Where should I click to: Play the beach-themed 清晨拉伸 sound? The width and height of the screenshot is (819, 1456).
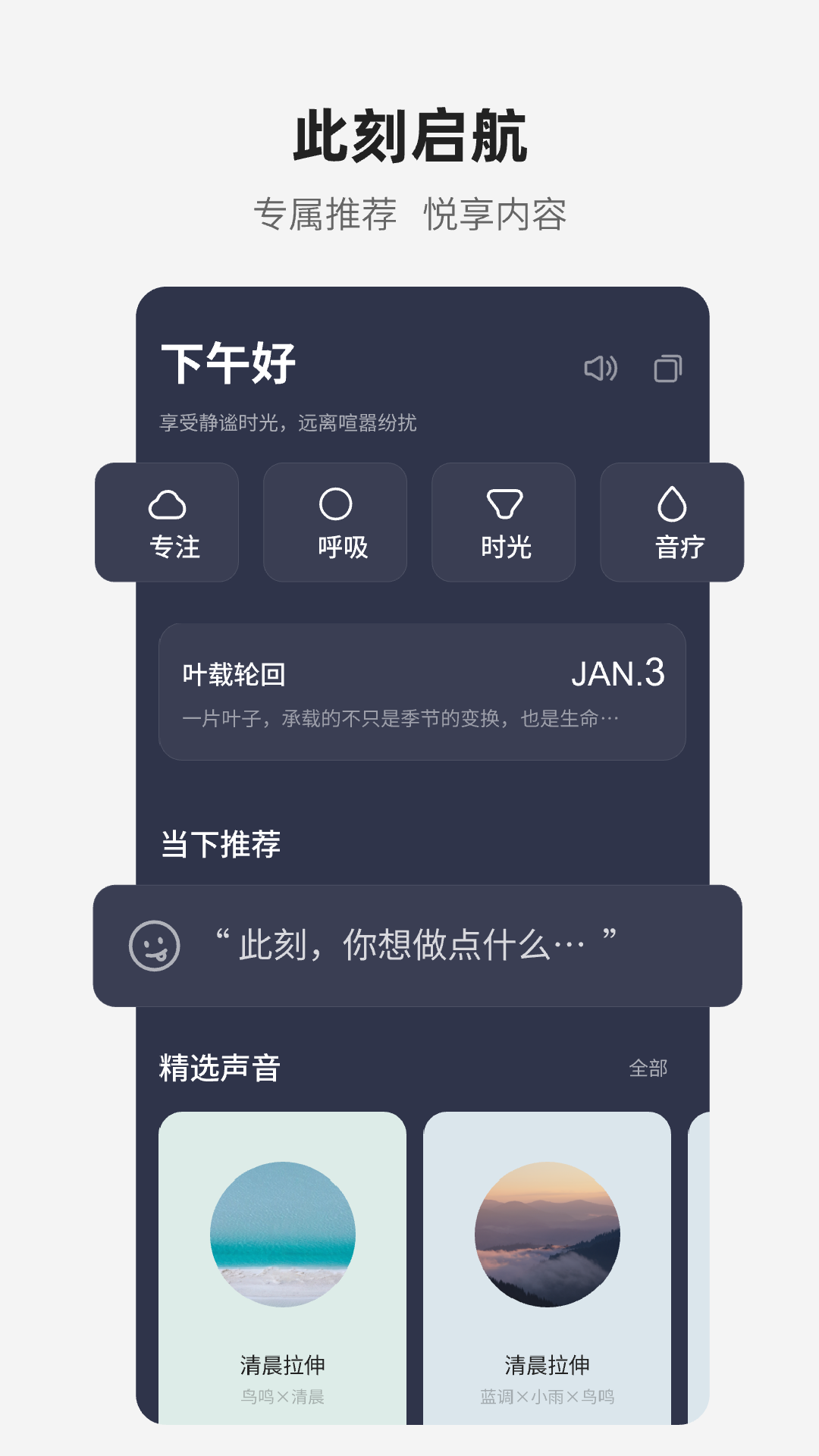(282, 1232)
